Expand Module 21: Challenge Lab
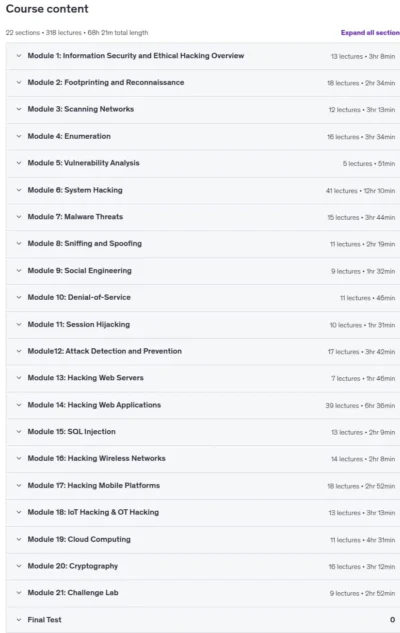The image size is (400, 633). pos(203,593)
